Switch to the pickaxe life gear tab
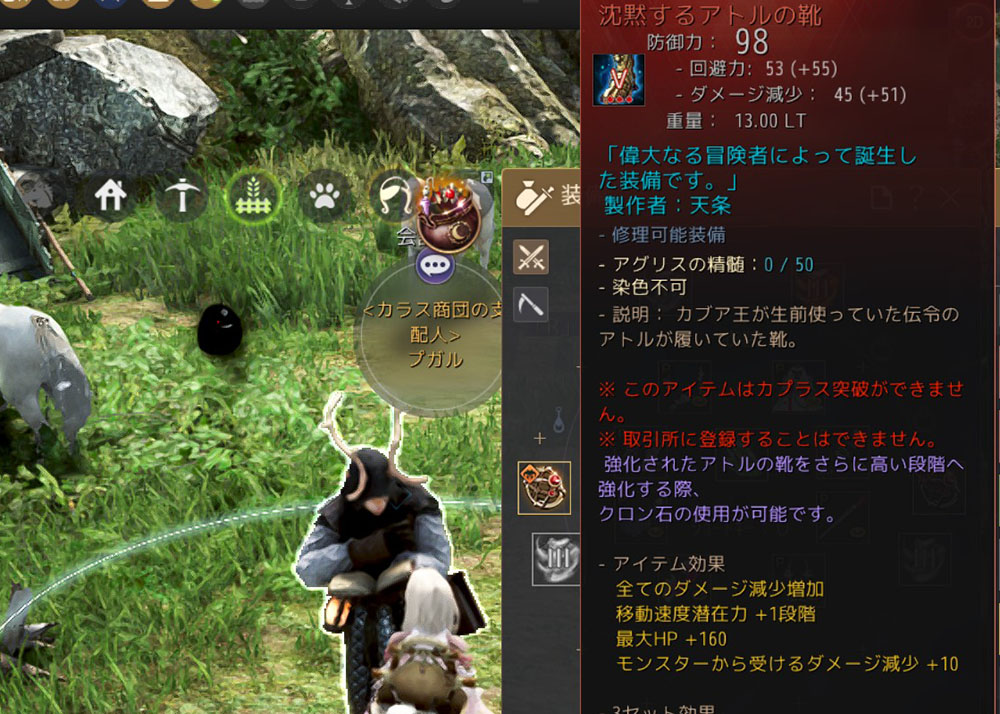Image resolution: width=1000 pixels, height=714 pixels. 531,304
